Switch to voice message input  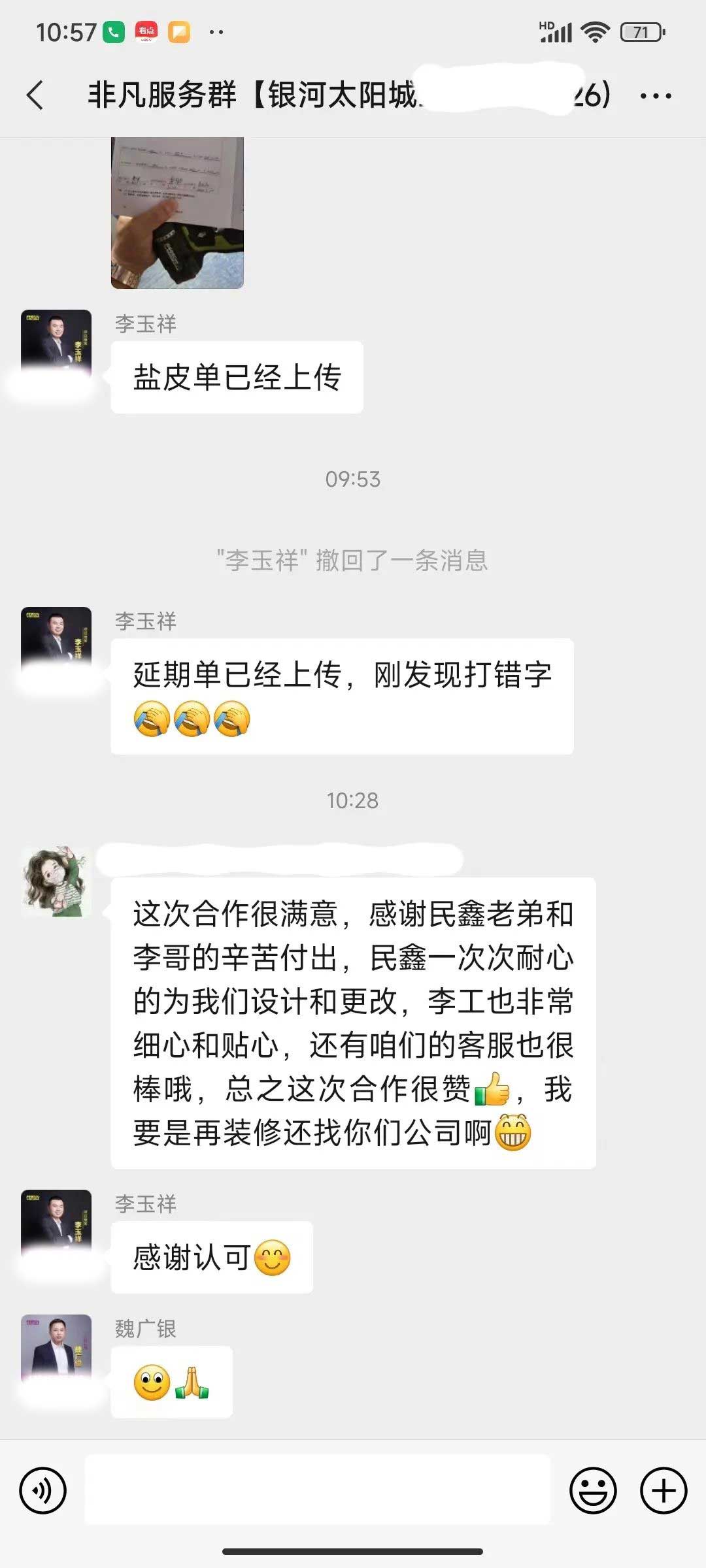tap(43, 1490)
